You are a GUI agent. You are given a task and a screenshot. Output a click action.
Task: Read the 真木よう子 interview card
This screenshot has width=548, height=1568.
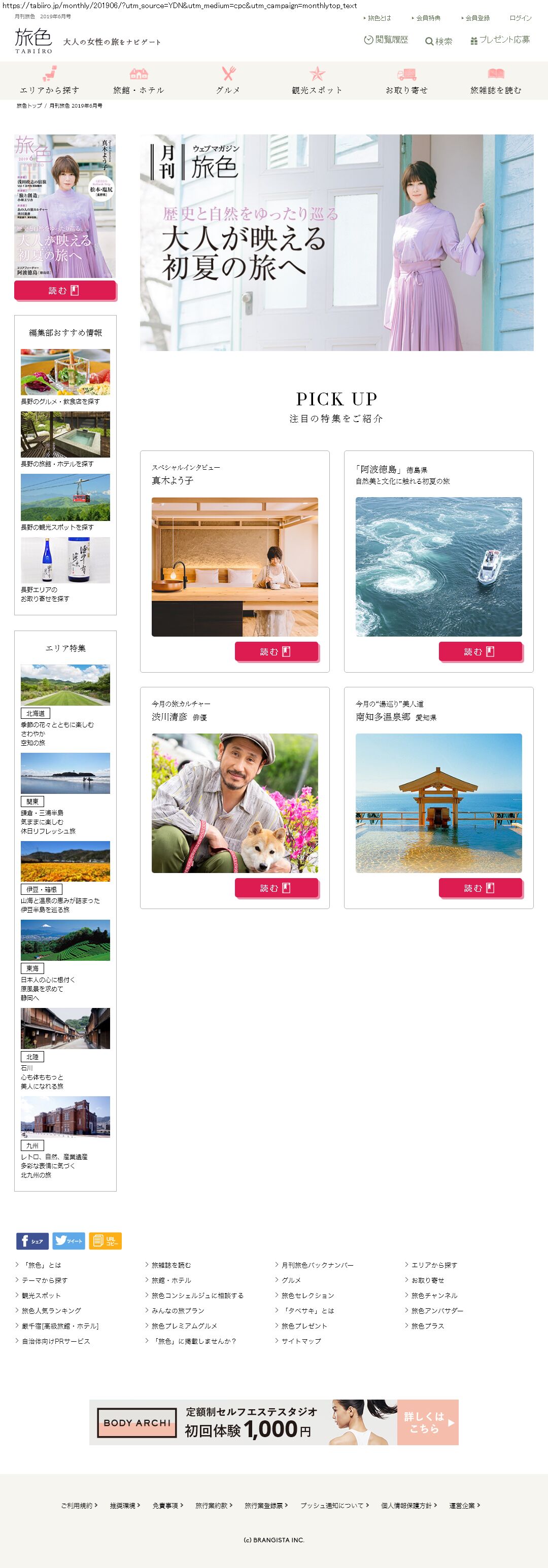[x=277, y=651]
